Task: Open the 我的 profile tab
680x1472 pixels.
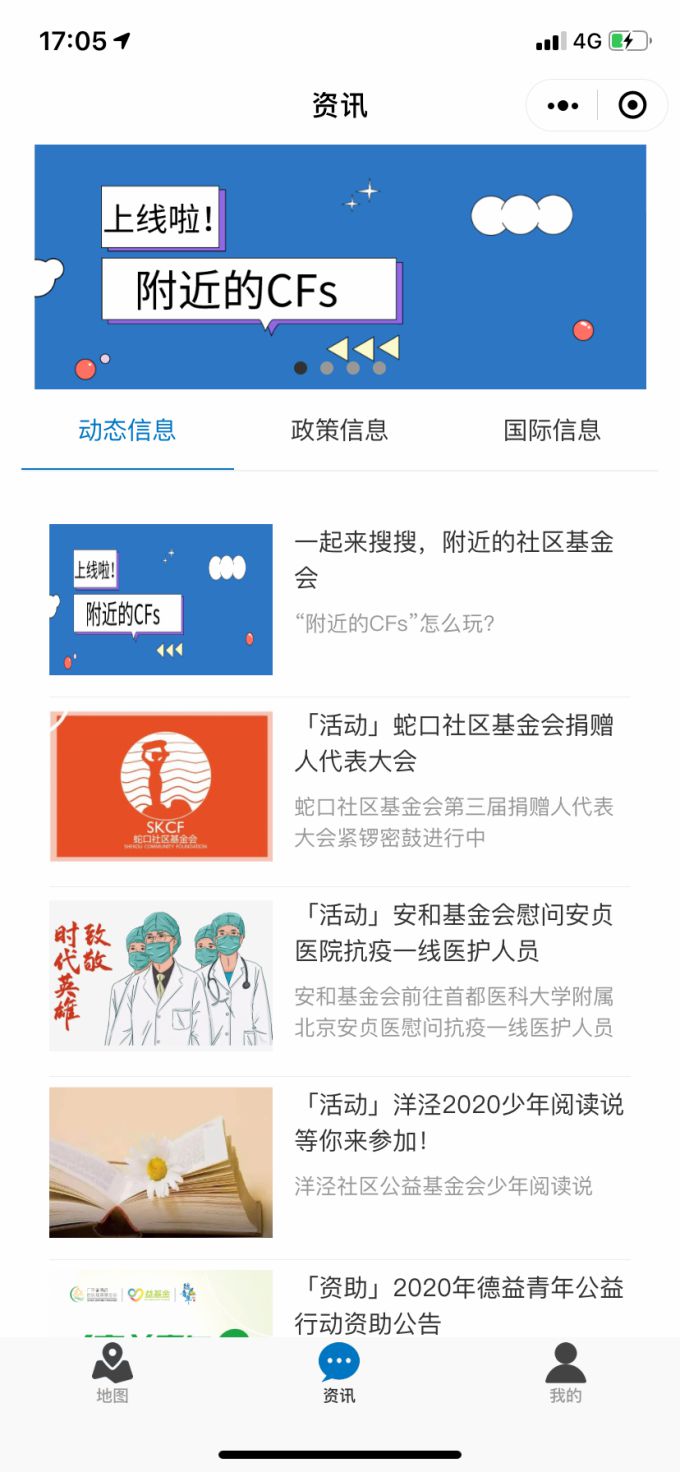Action: 565,1373
